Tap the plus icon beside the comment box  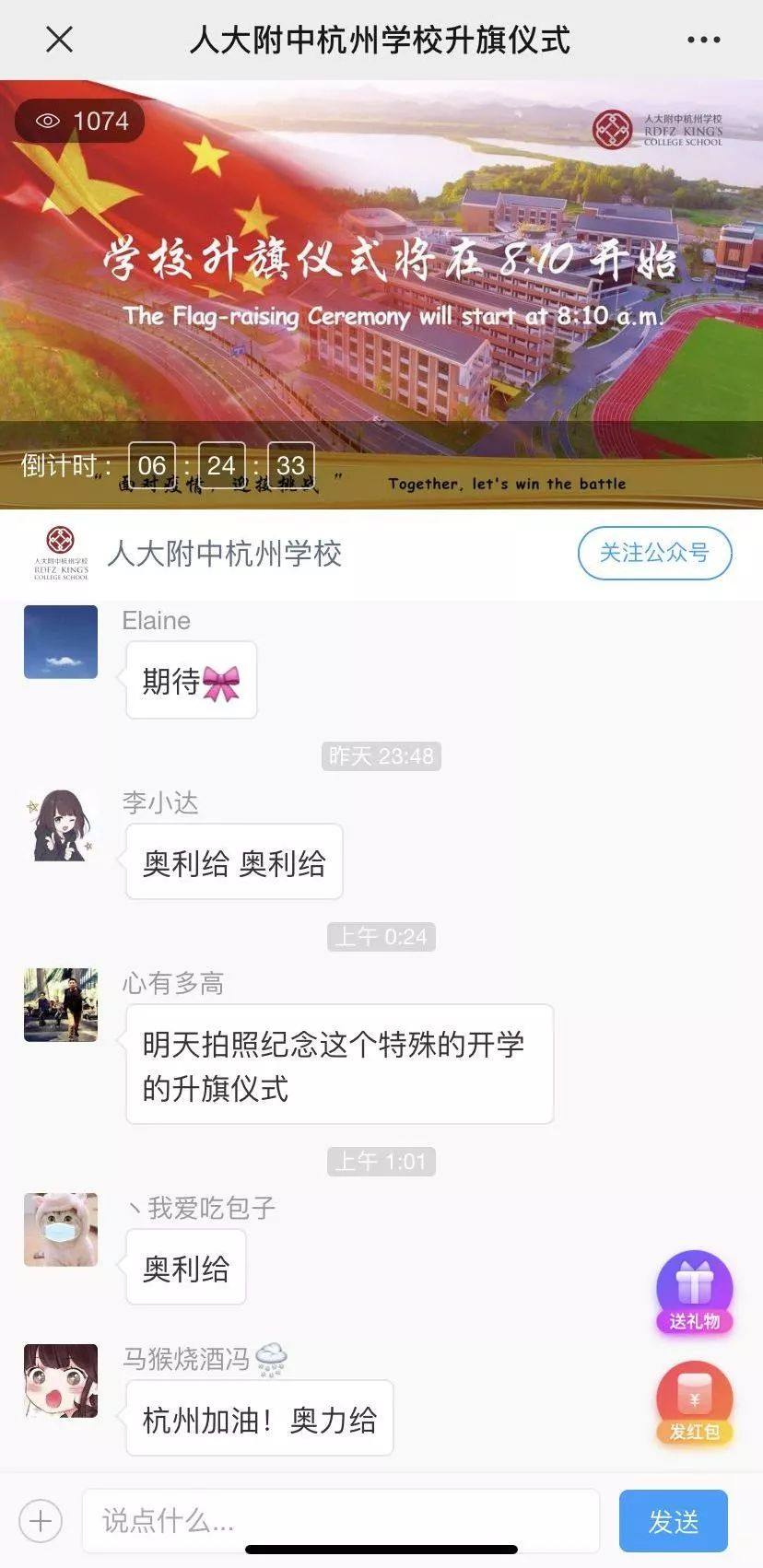coord(40,1521)
